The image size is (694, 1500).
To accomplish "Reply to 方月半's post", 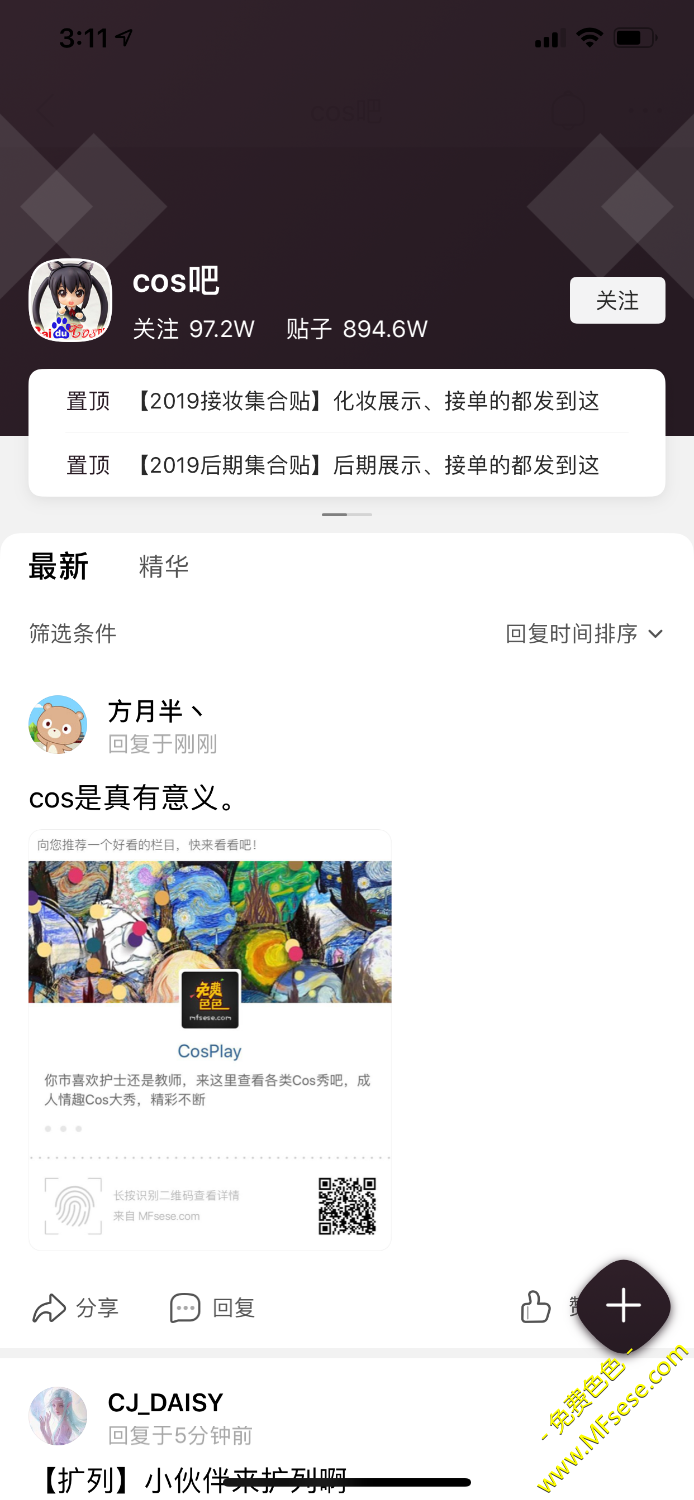I will tap(212, 1308).
